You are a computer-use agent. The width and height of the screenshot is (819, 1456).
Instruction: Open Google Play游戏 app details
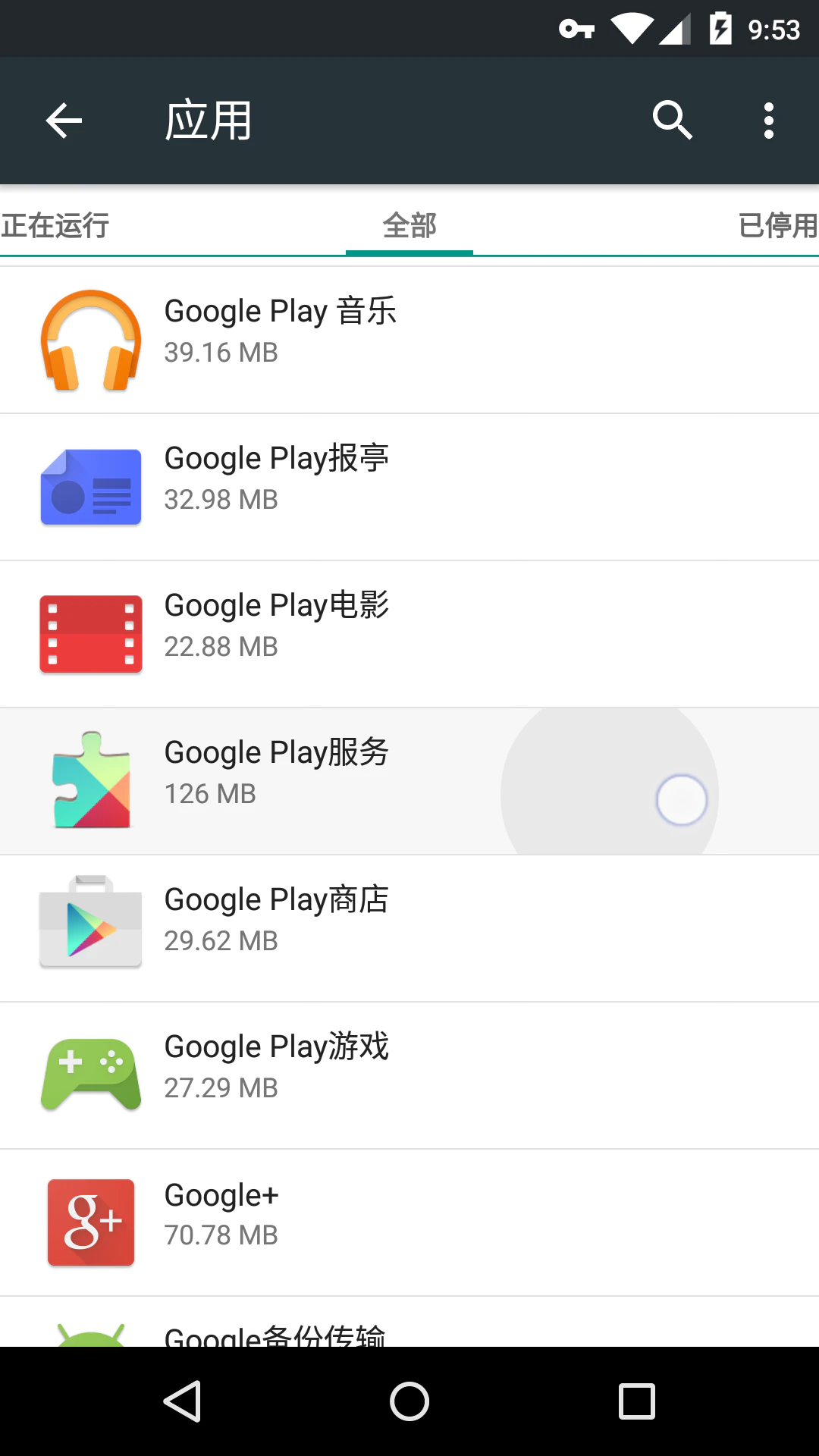tap(409, 1076)
